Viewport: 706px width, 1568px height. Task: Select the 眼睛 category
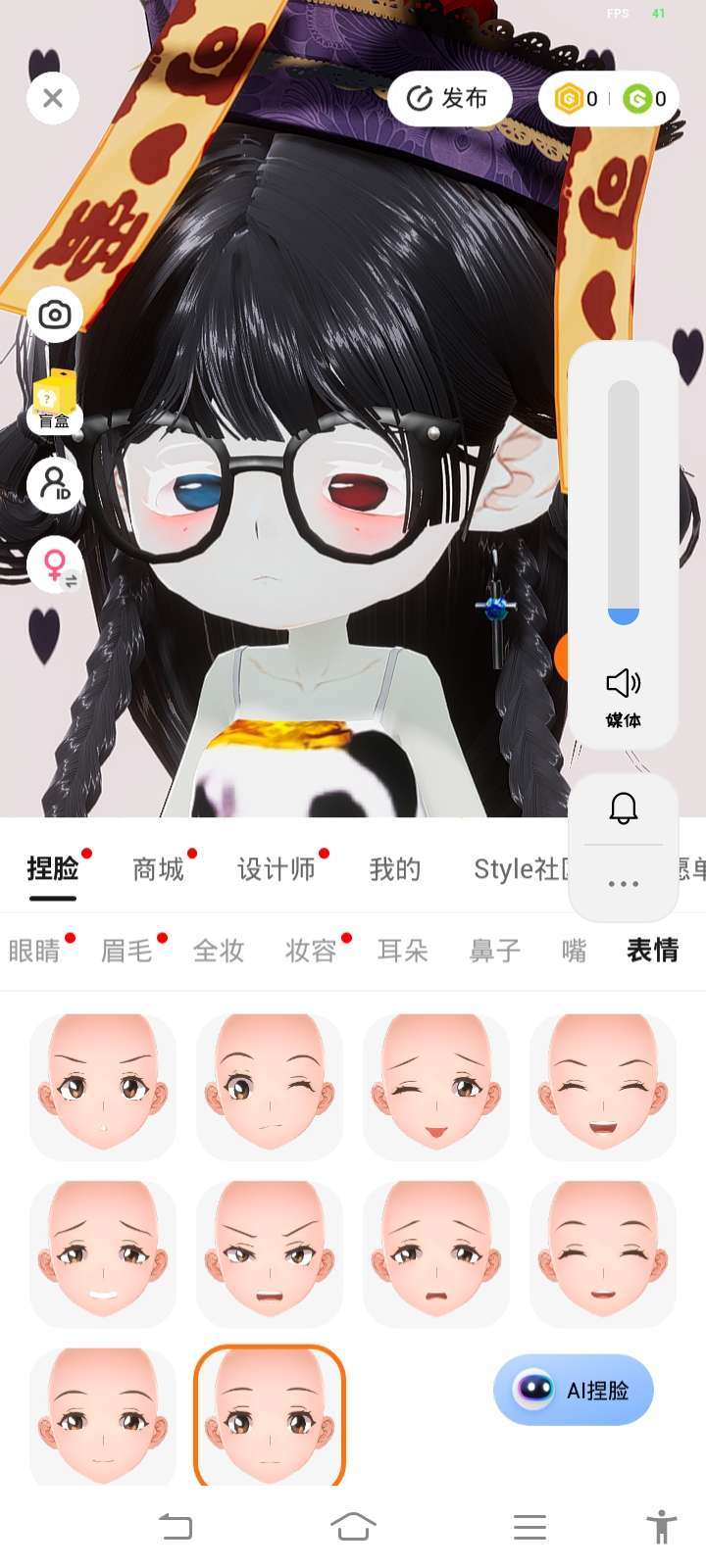click(35, 951)
